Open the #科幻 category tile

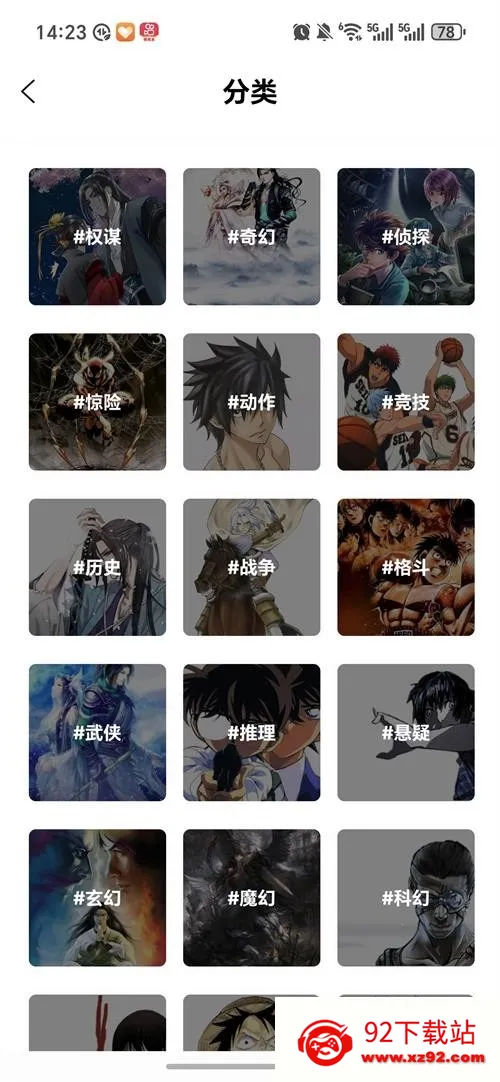click(406, 898)
